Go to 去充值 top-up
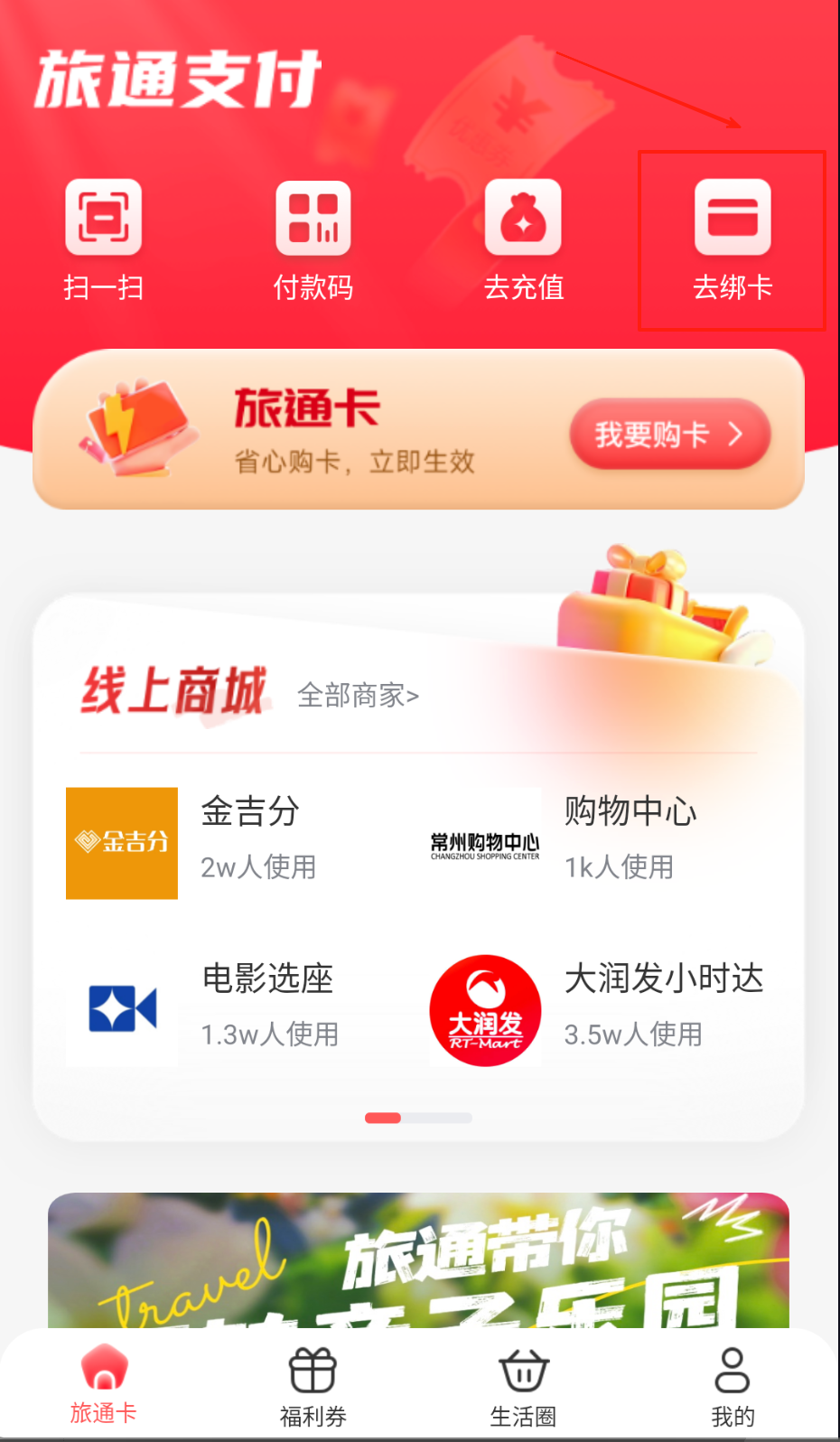Screen dimensions: 840x1442 coord(523,238)
